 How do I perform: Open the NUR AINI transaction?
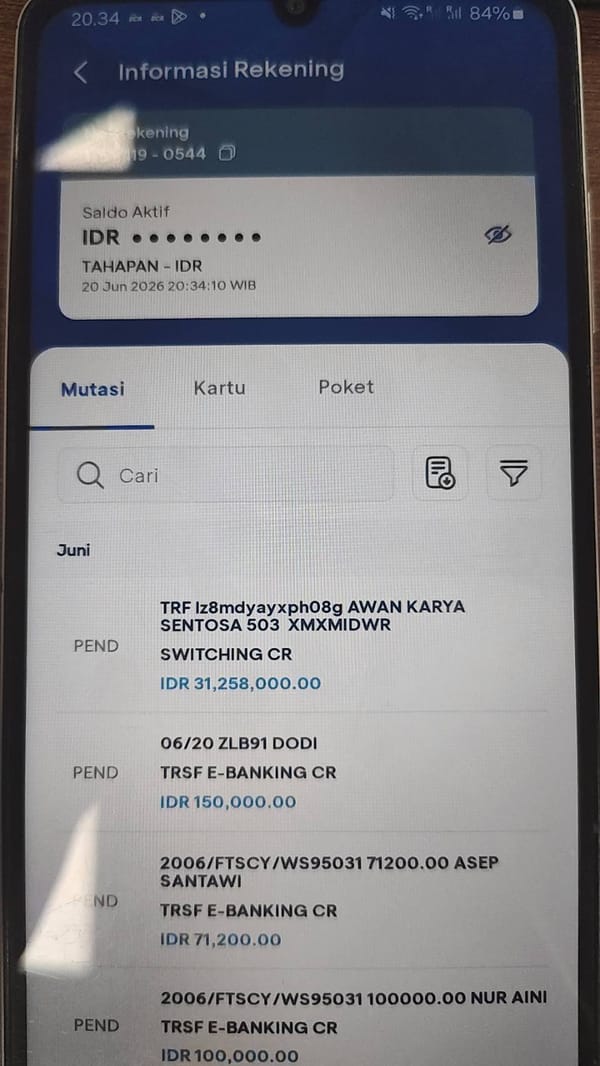[x=300, y=1025]
